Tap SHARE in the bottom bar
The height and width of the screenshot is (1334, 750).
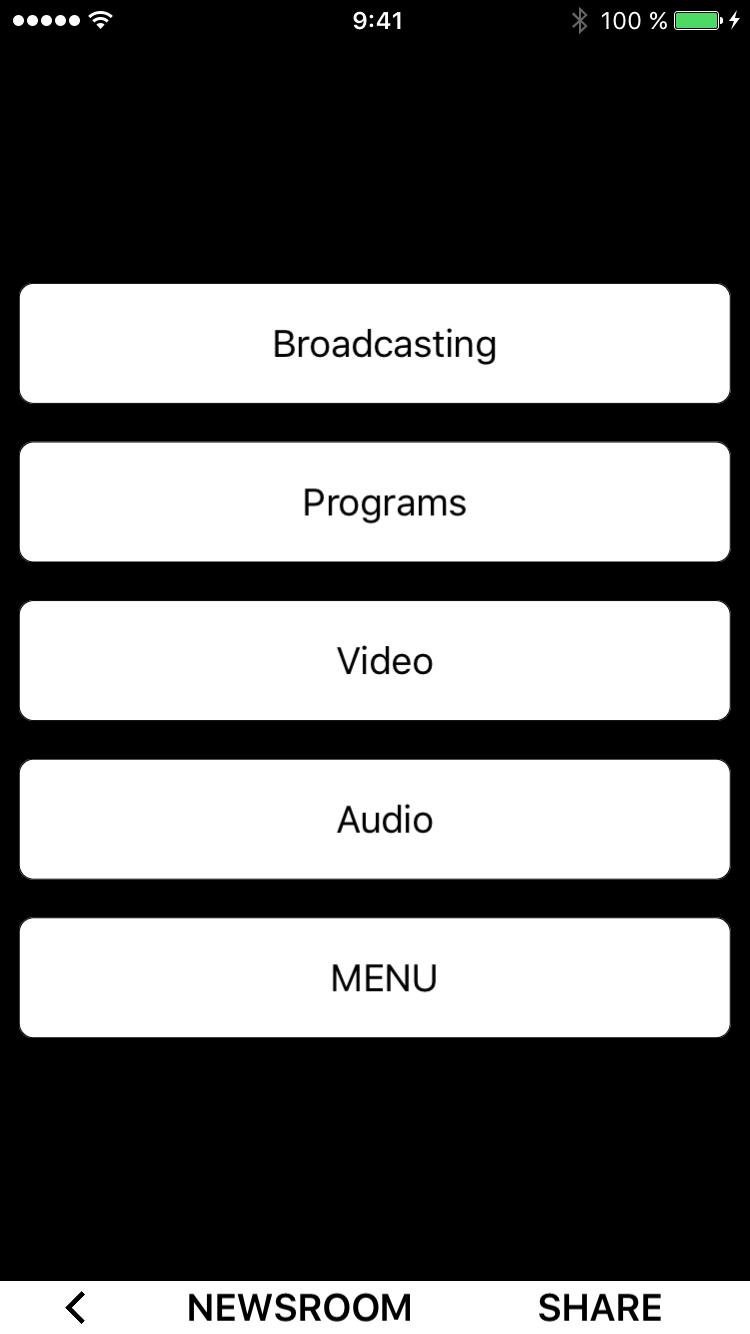(x=600, y=1307)
